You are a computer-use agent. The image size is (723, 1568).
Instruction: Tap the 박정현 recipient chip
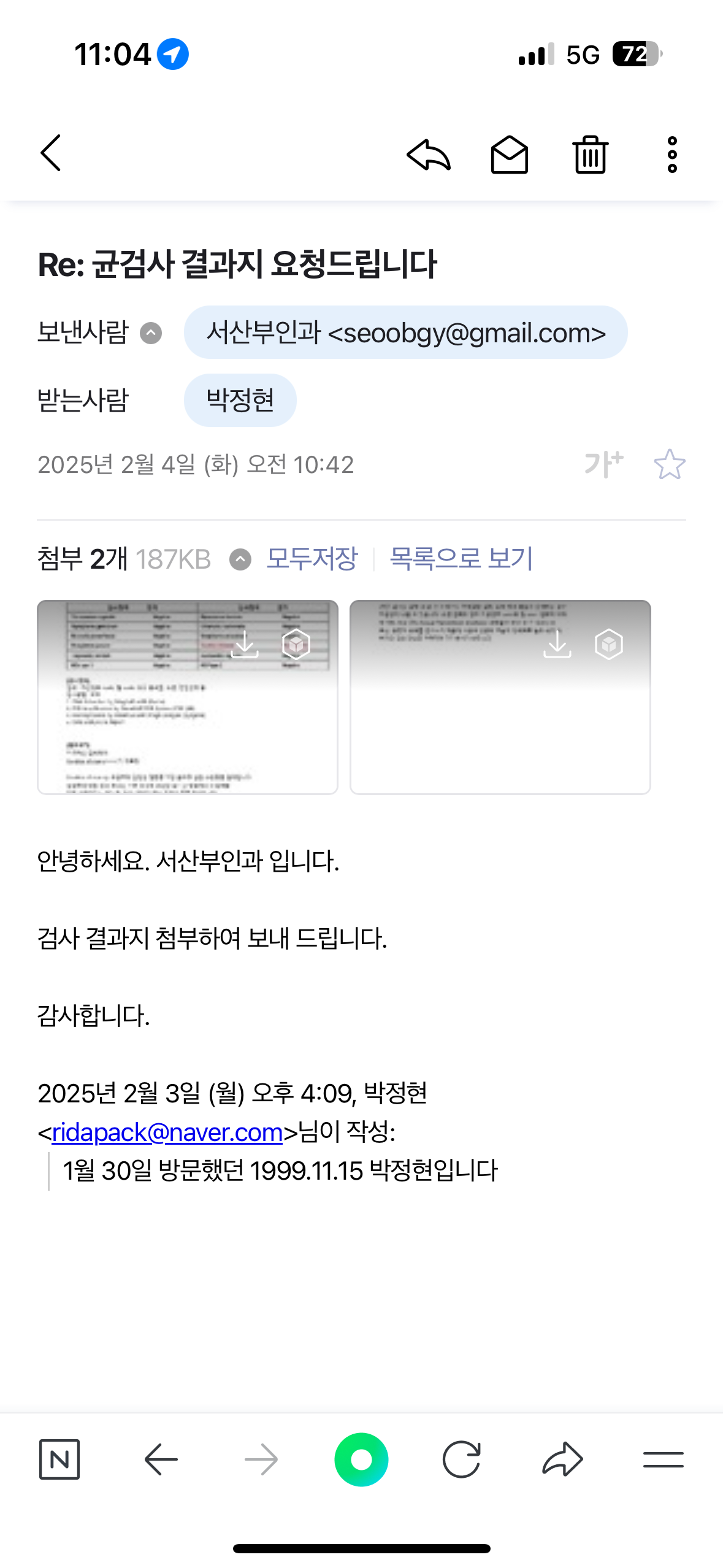click(240, 401)
